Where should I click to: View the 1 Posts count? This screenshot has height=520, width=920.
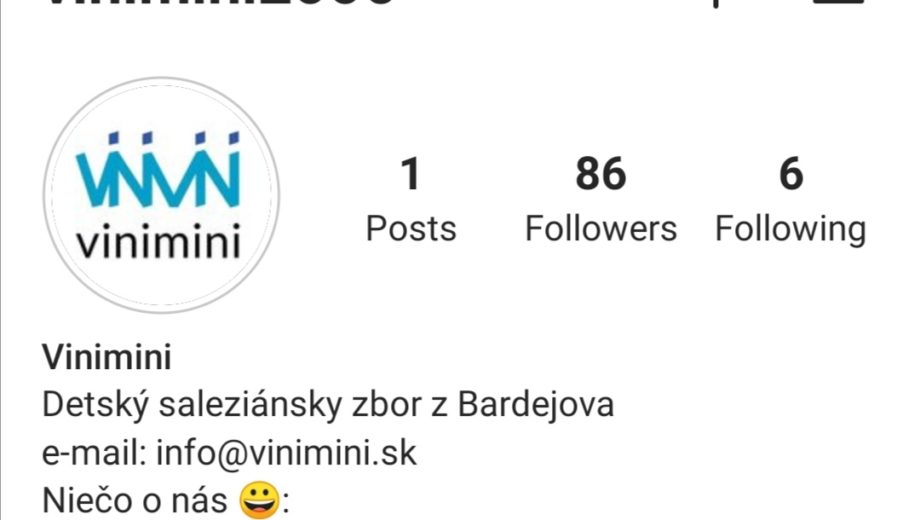410,201
